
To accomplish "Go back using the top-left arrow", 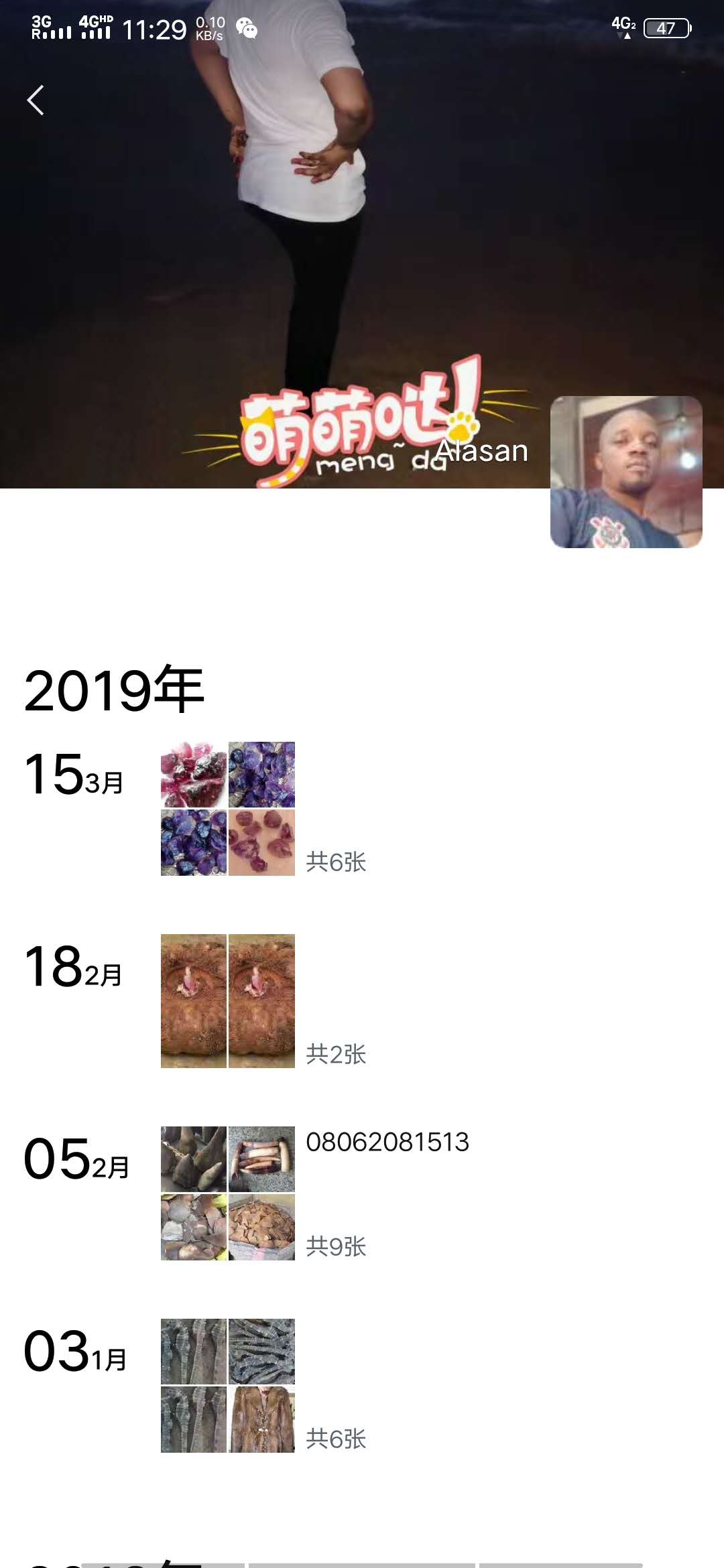I will 36,101.
